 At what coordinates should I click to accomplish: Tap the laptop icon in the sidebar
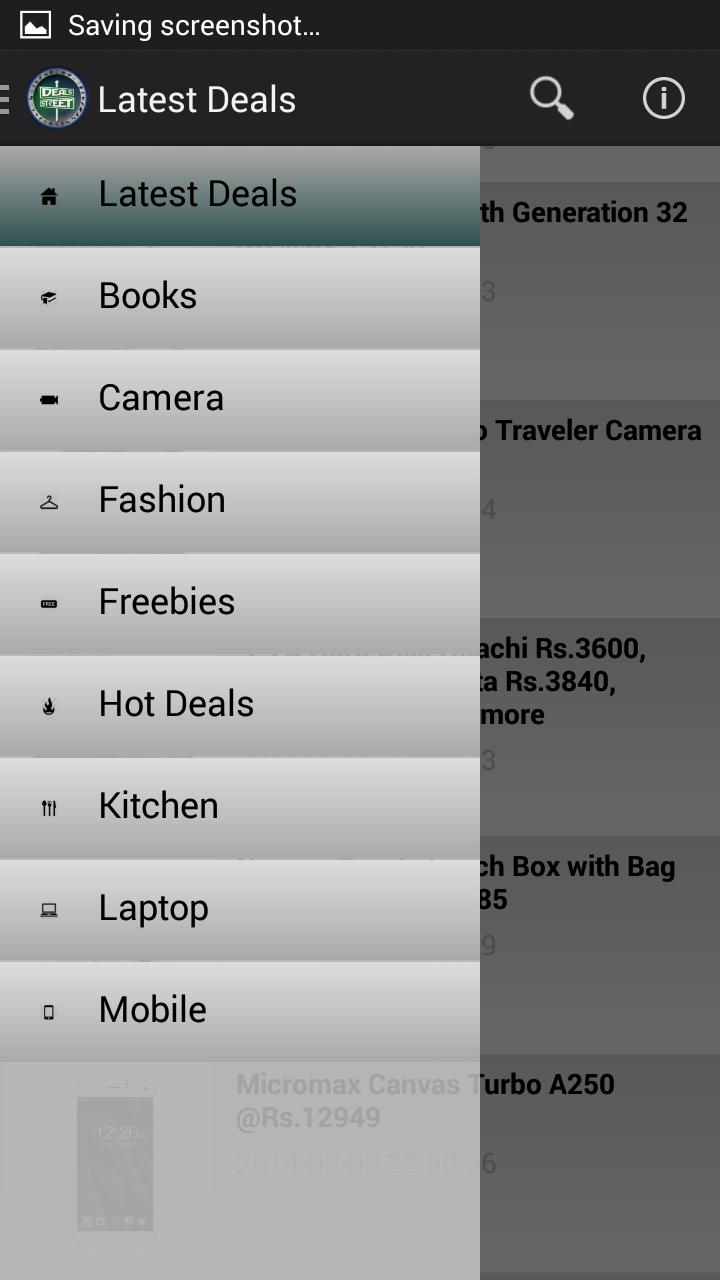point(47,907)
